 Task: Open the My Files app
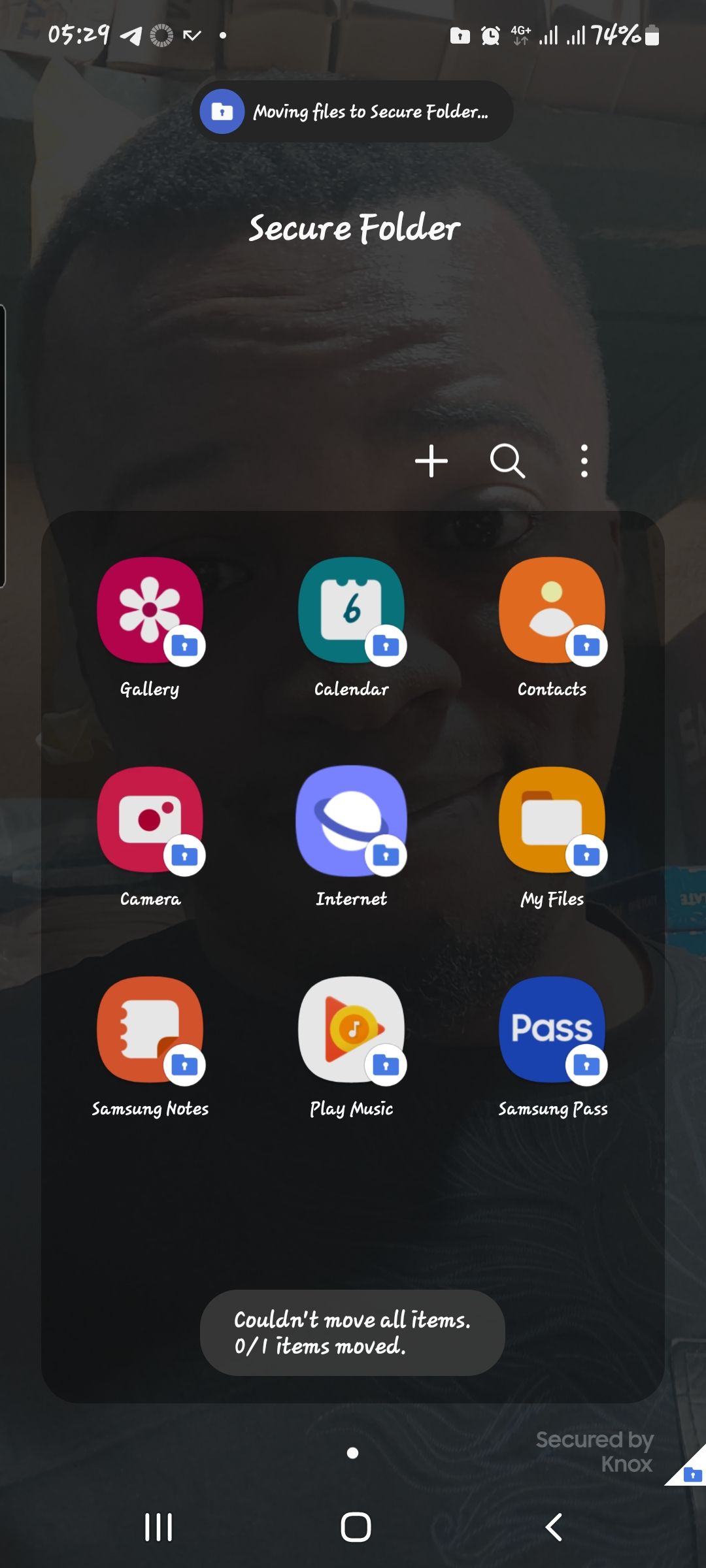[x=552, y=820]
